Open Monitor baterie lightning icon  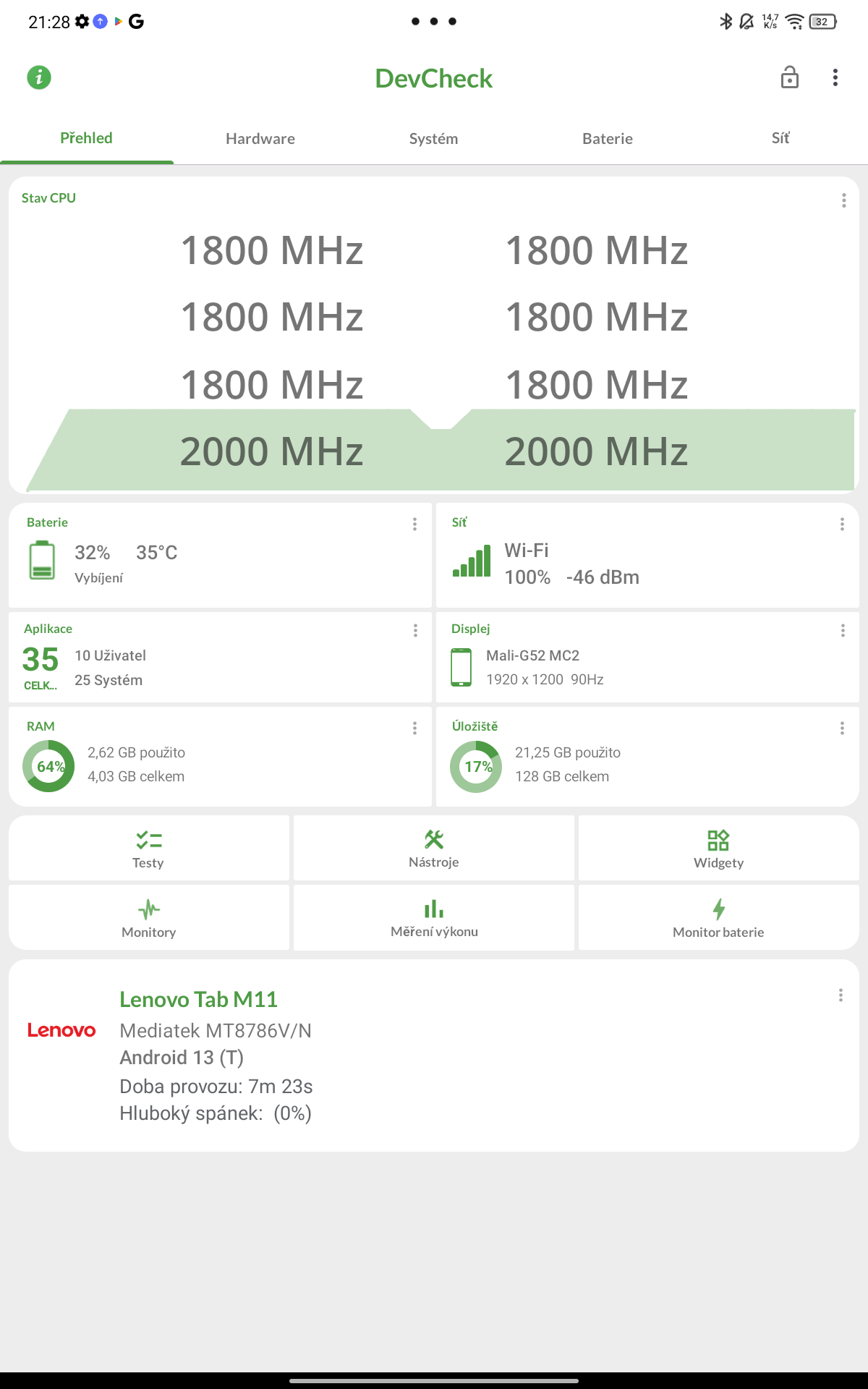pos(718,908)
